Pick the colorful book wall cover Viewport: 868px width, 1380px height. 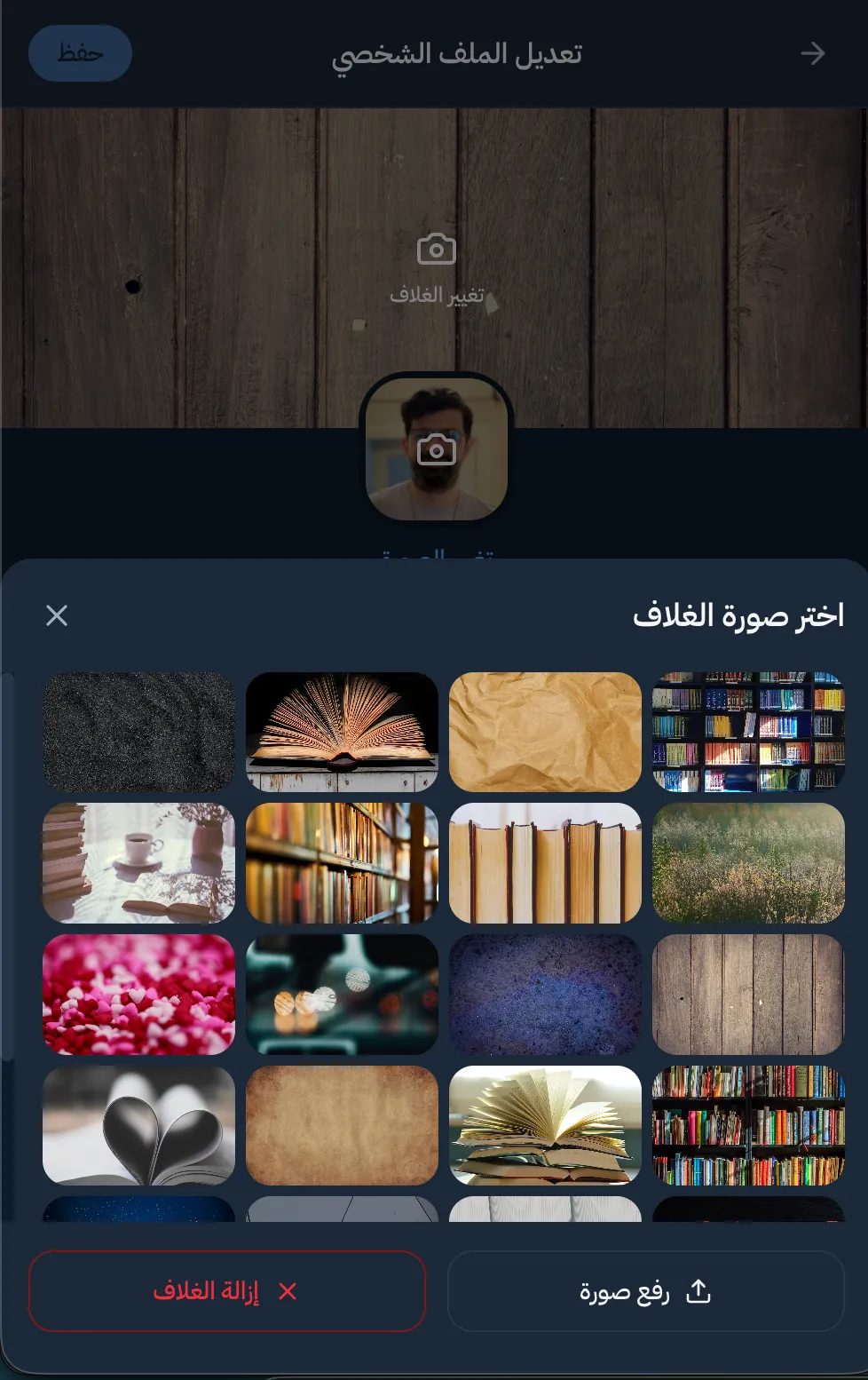748,1126
